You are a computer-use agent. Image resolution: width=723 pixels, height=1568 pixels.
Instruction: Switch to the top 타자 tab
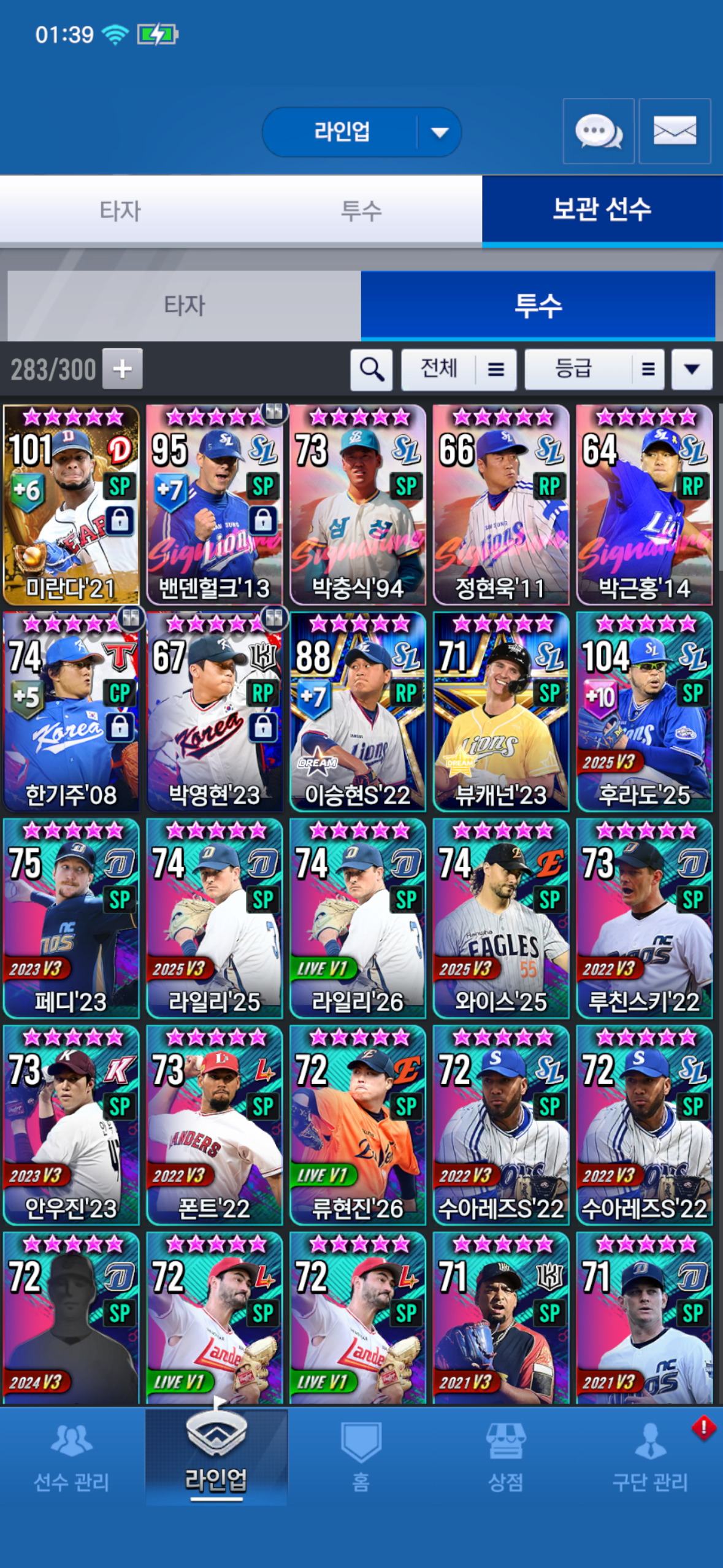click(120, 210)
